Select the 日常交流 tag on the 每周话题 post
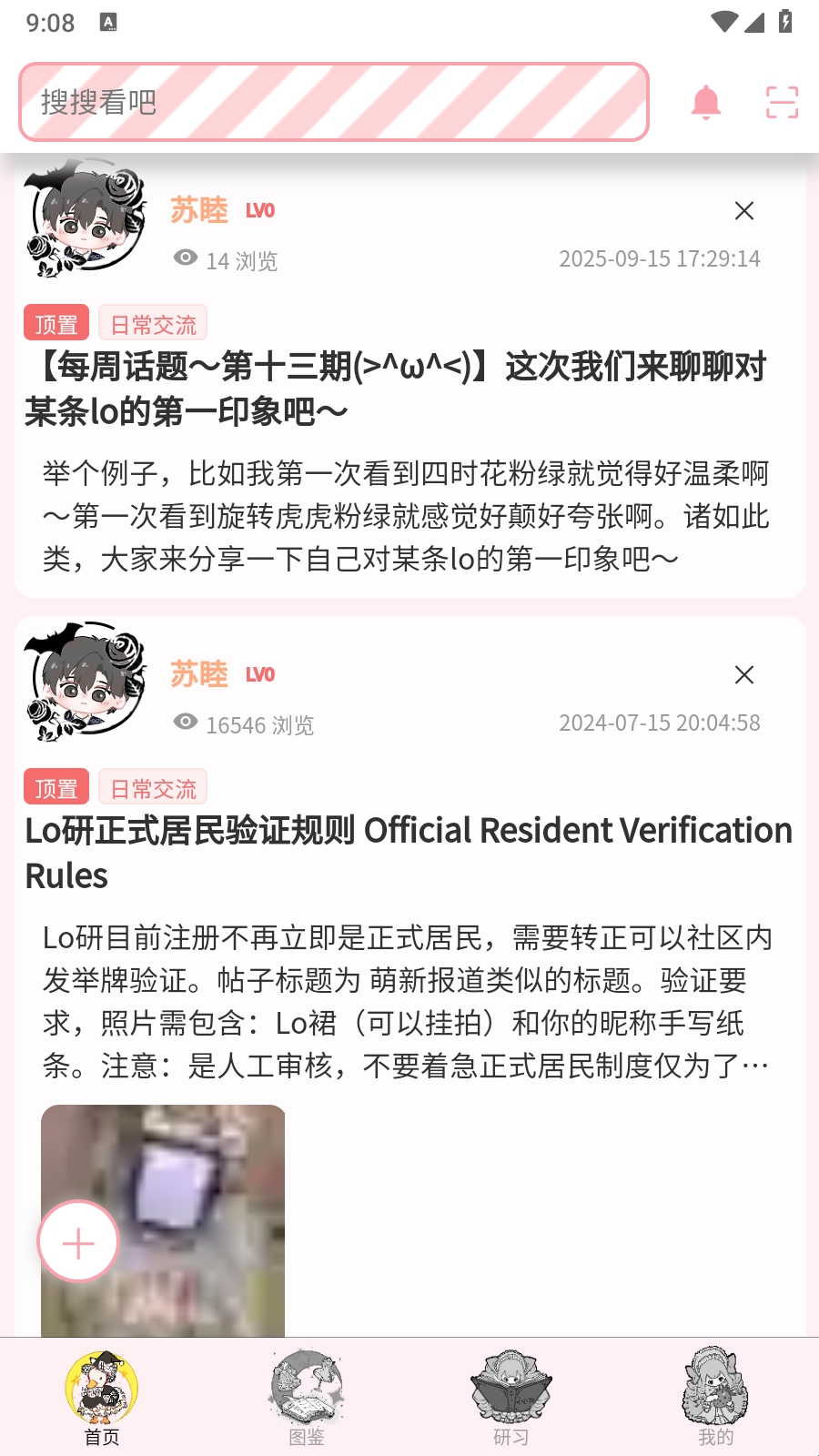The width and height of the screenshot is (819, 1456). [x=153, y=324]
